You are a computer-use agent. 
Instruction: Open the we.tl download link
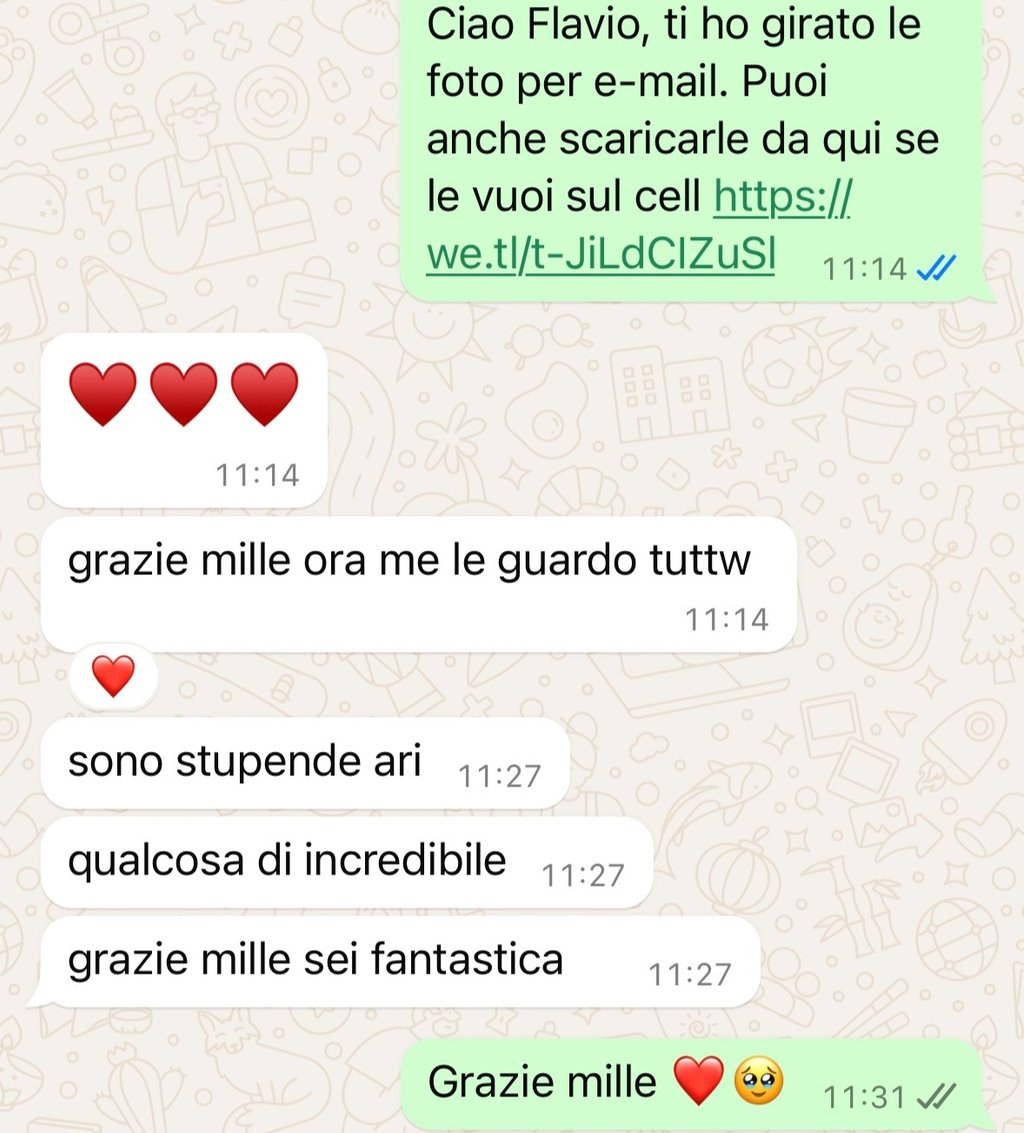[600, 255]
